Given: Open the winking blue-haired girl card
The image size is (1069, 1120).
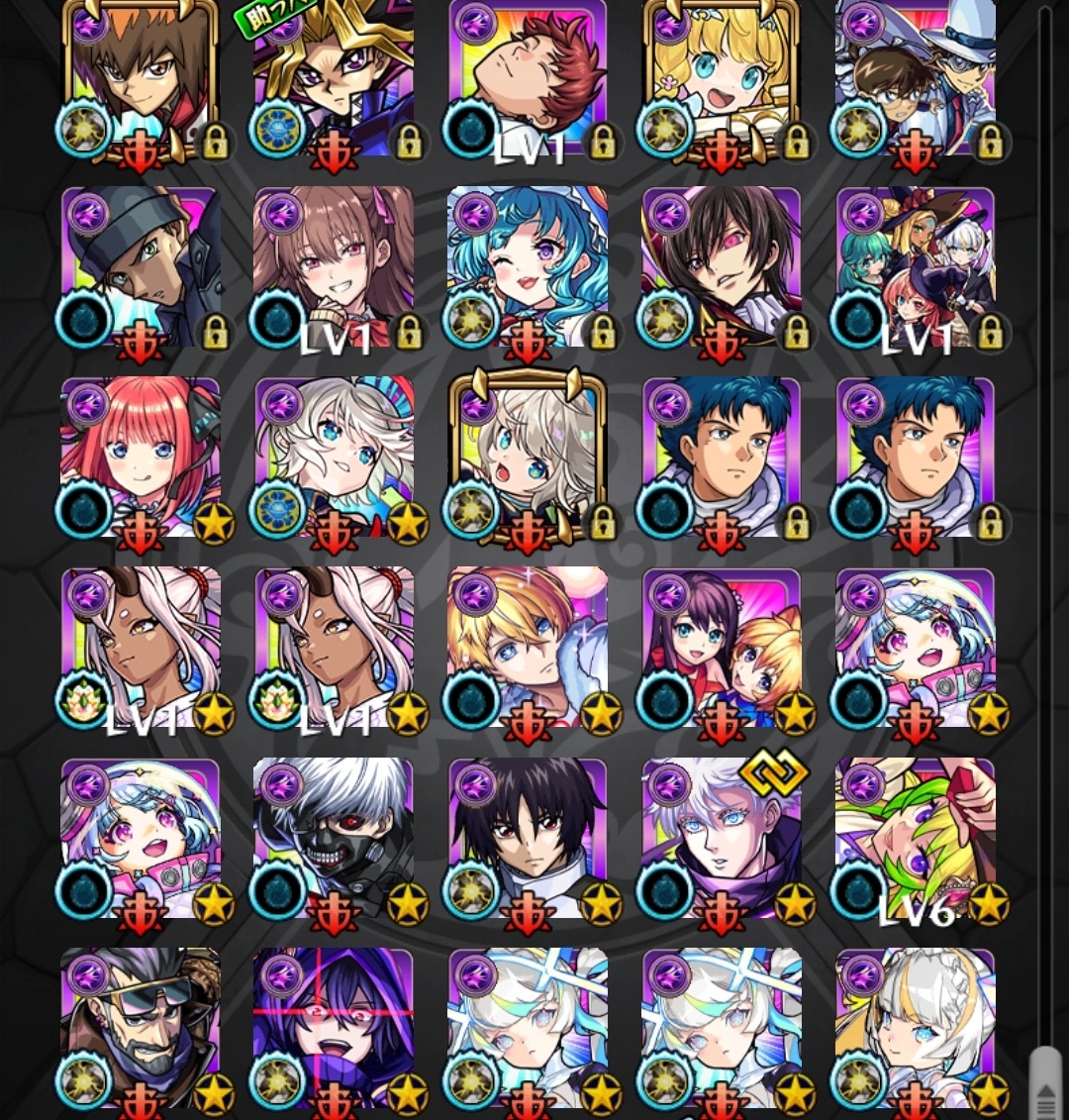Looking at the screenshot, I should [x=528, y=267].
